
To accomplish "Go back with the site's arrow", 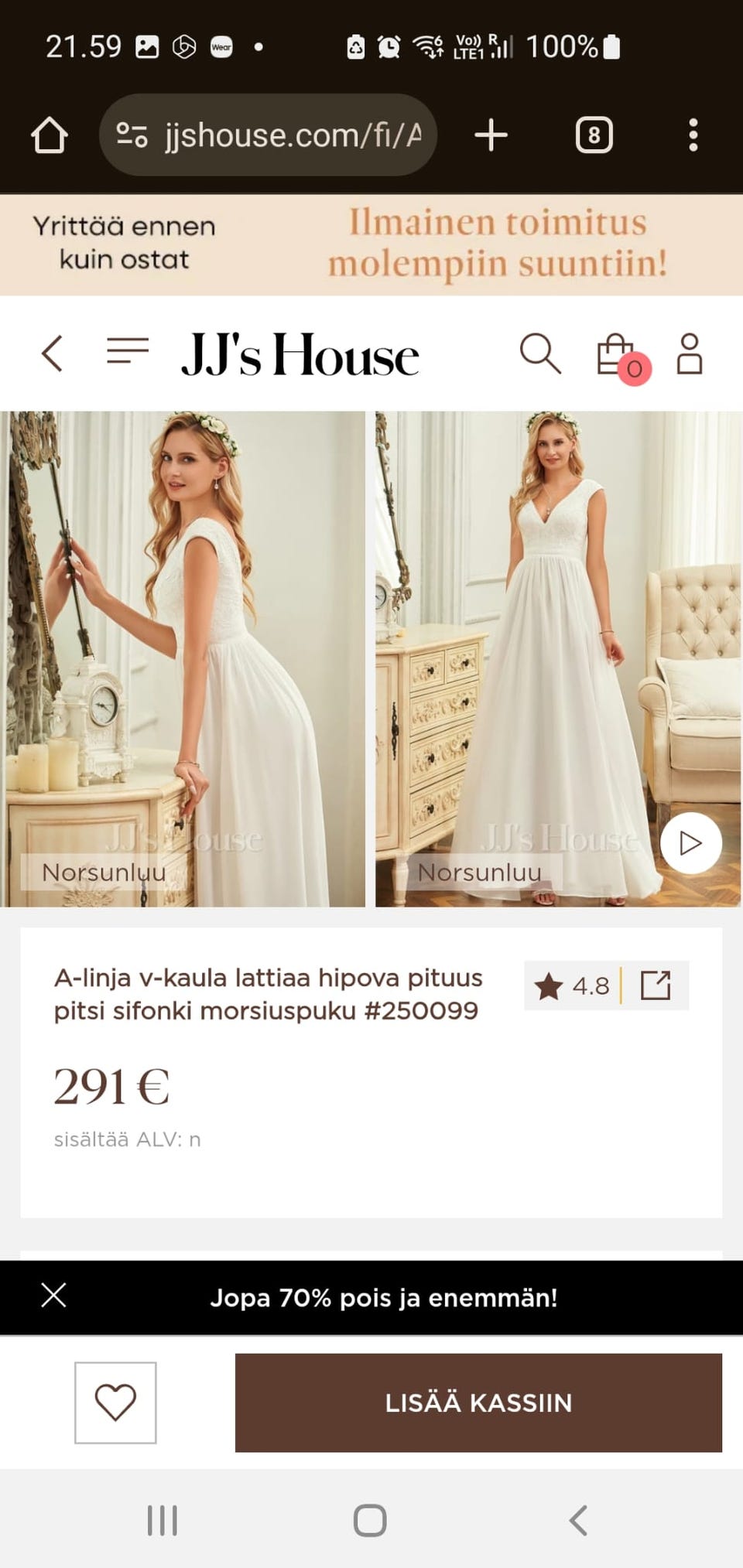I will click(52, 354).
